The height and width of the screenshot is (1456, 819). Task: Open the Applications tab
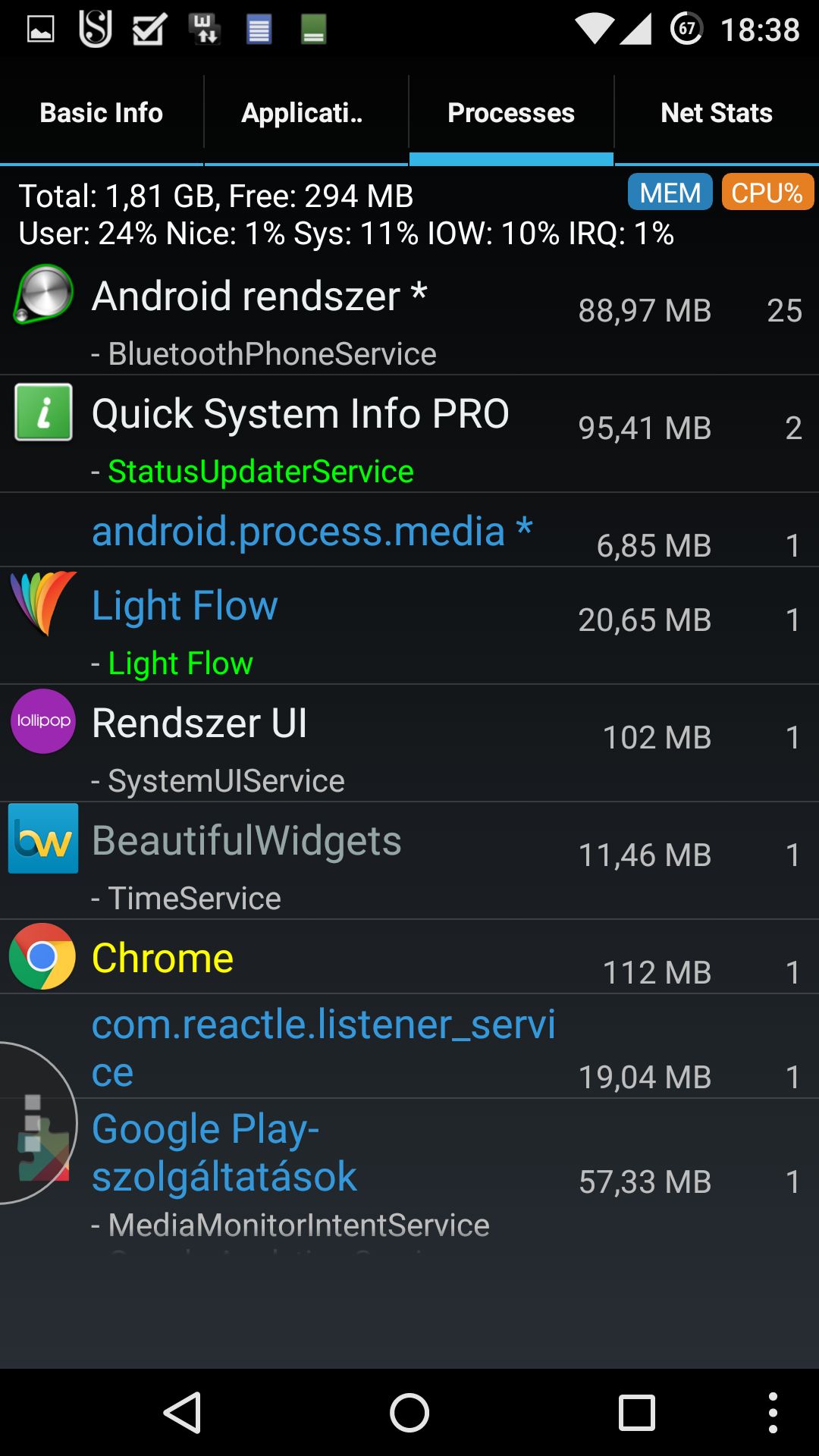(306, 113)
